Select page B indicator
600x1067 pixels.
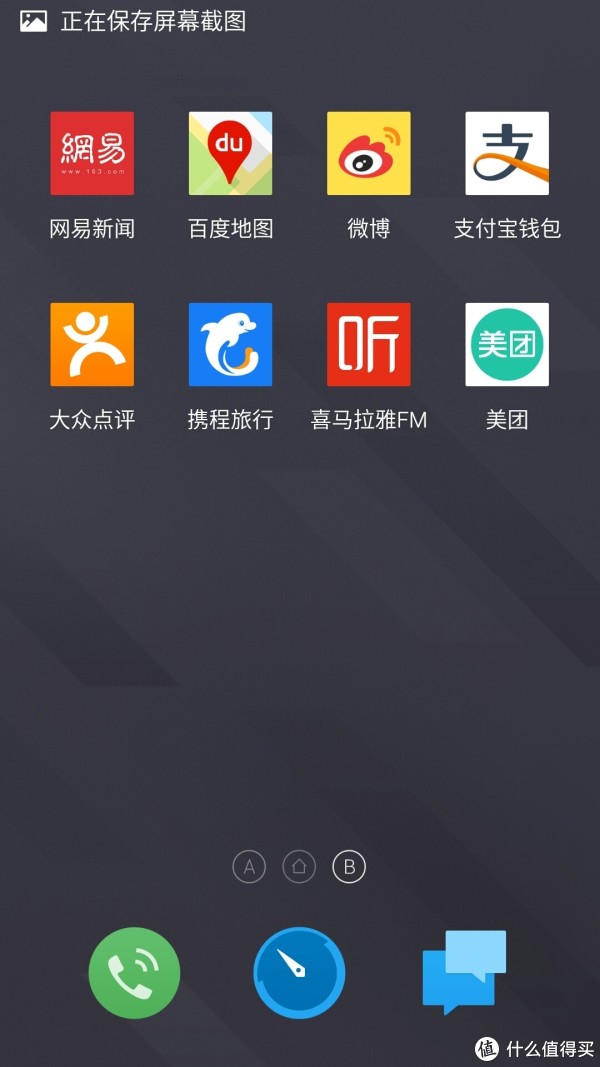(x=349, y=867)
